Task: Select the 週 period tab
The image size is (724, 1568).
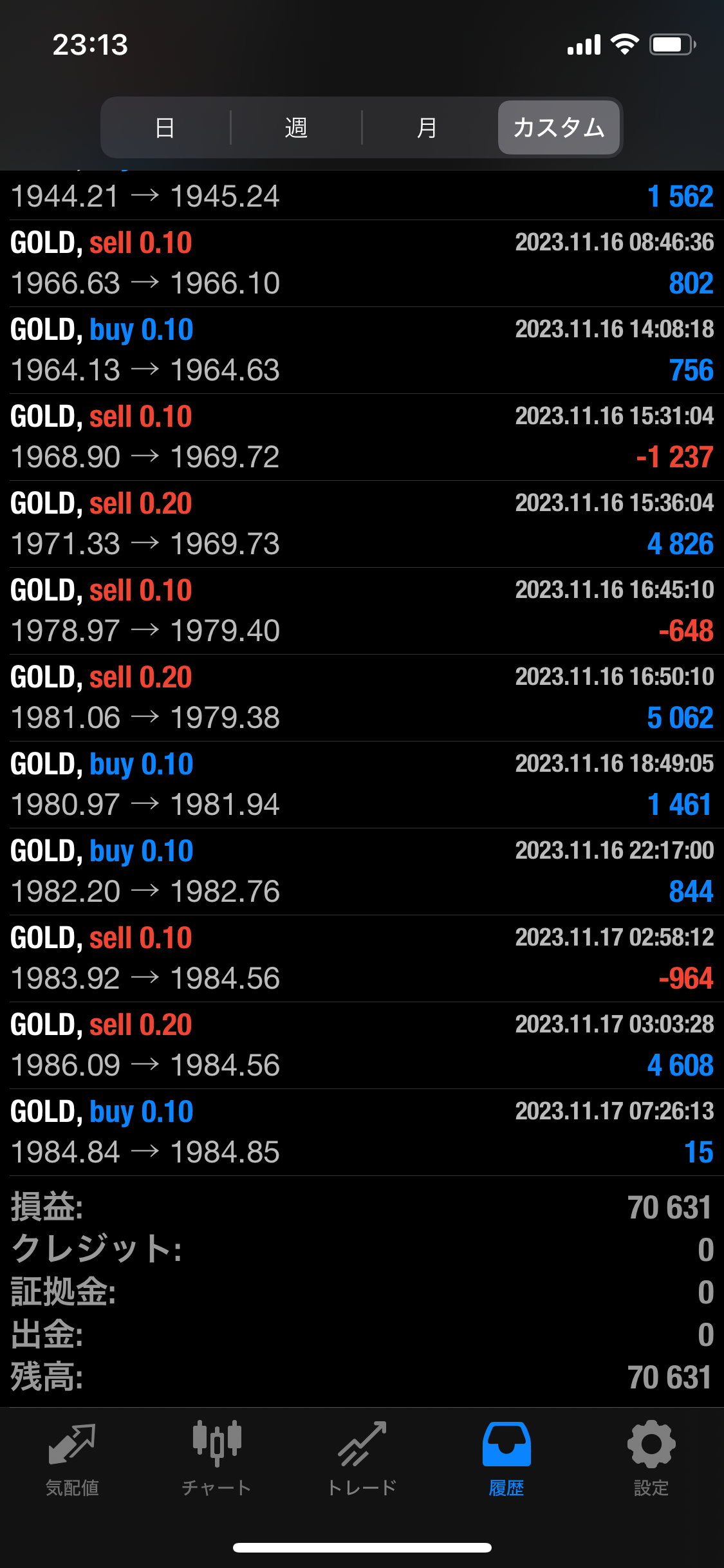Action: [296, 127]
